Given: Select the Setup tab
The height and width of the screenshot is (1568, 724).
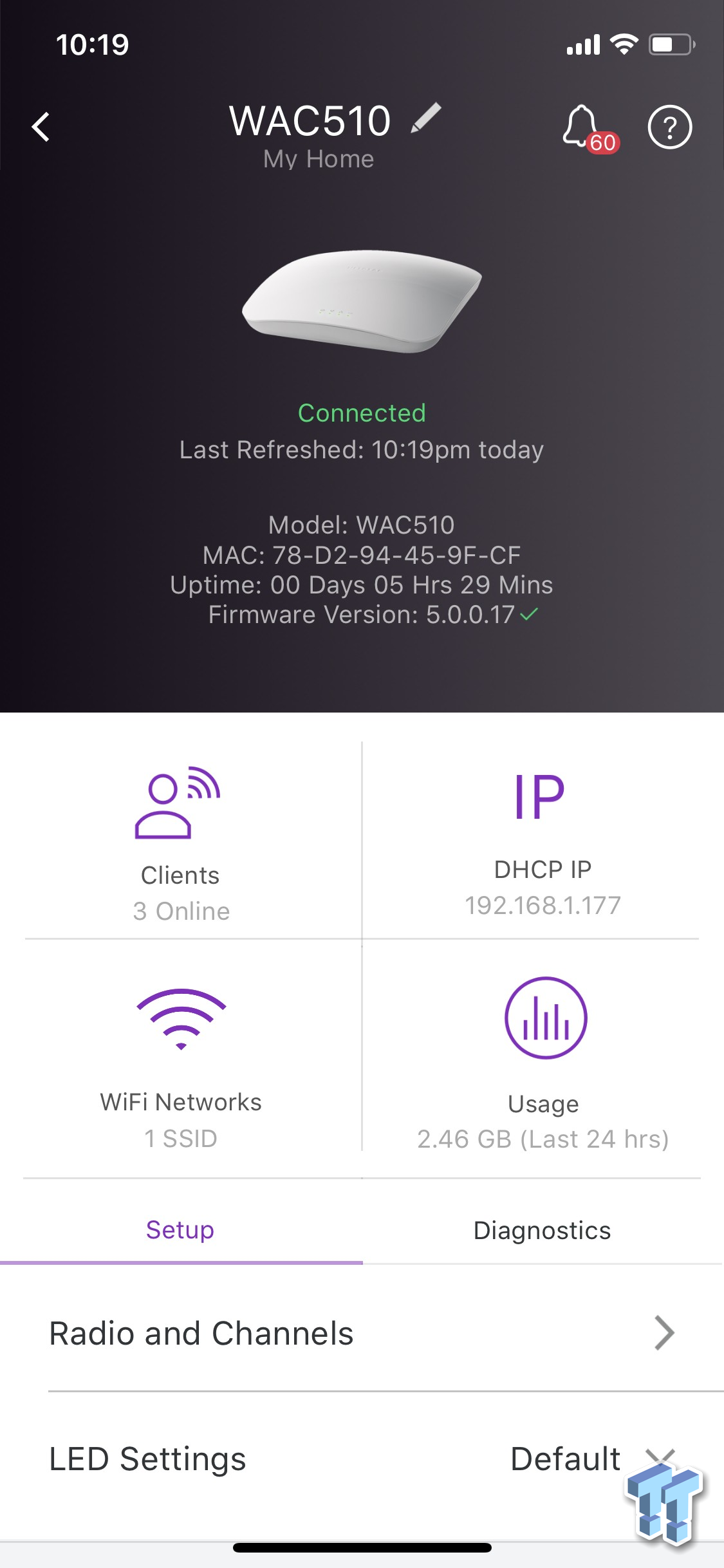Looking at the screenshot, I should (180, 1229).
